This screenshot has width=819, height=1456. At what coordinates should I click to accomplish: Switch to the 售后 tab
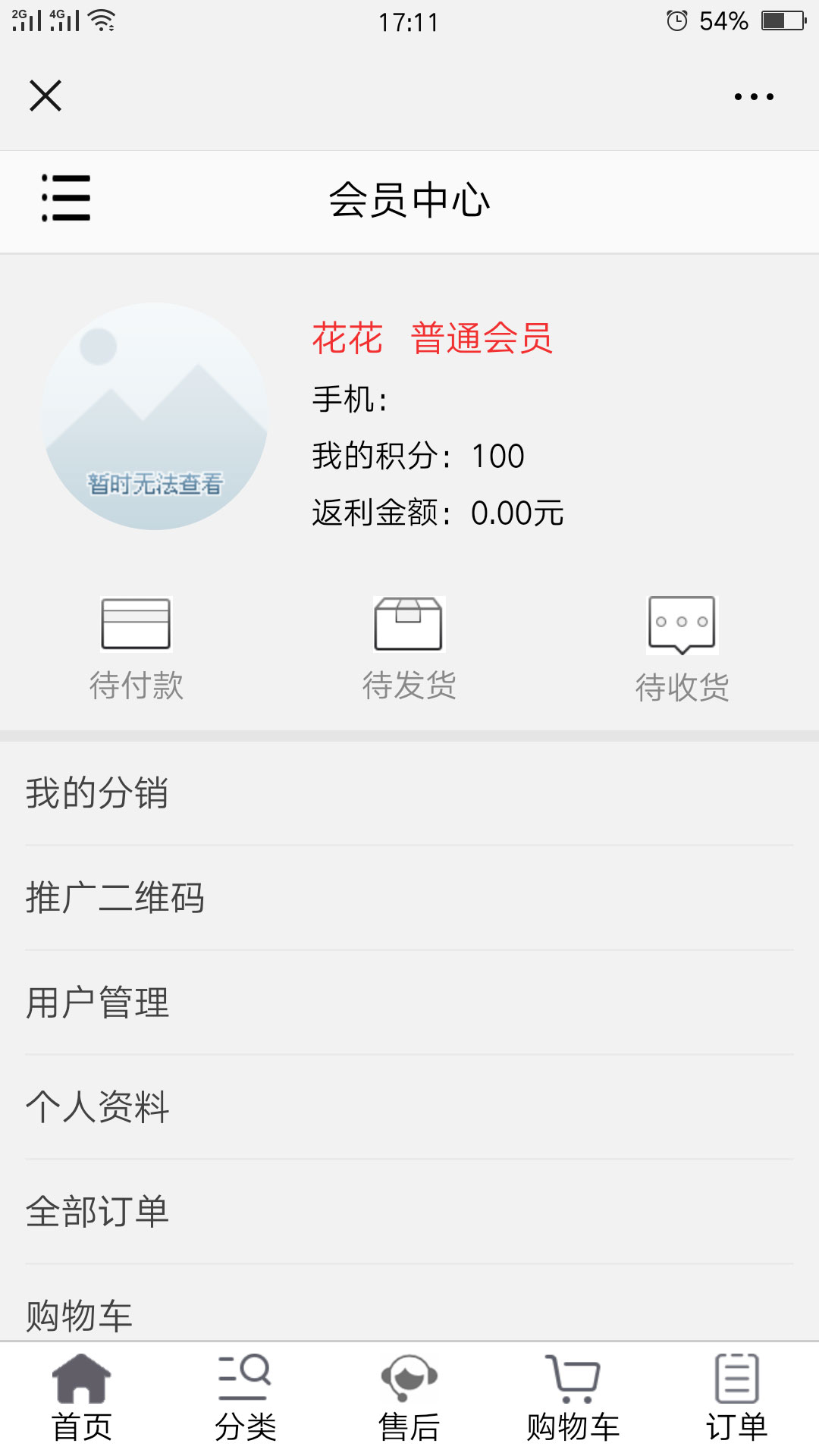pyautogui.click(x=409, y=1398)
